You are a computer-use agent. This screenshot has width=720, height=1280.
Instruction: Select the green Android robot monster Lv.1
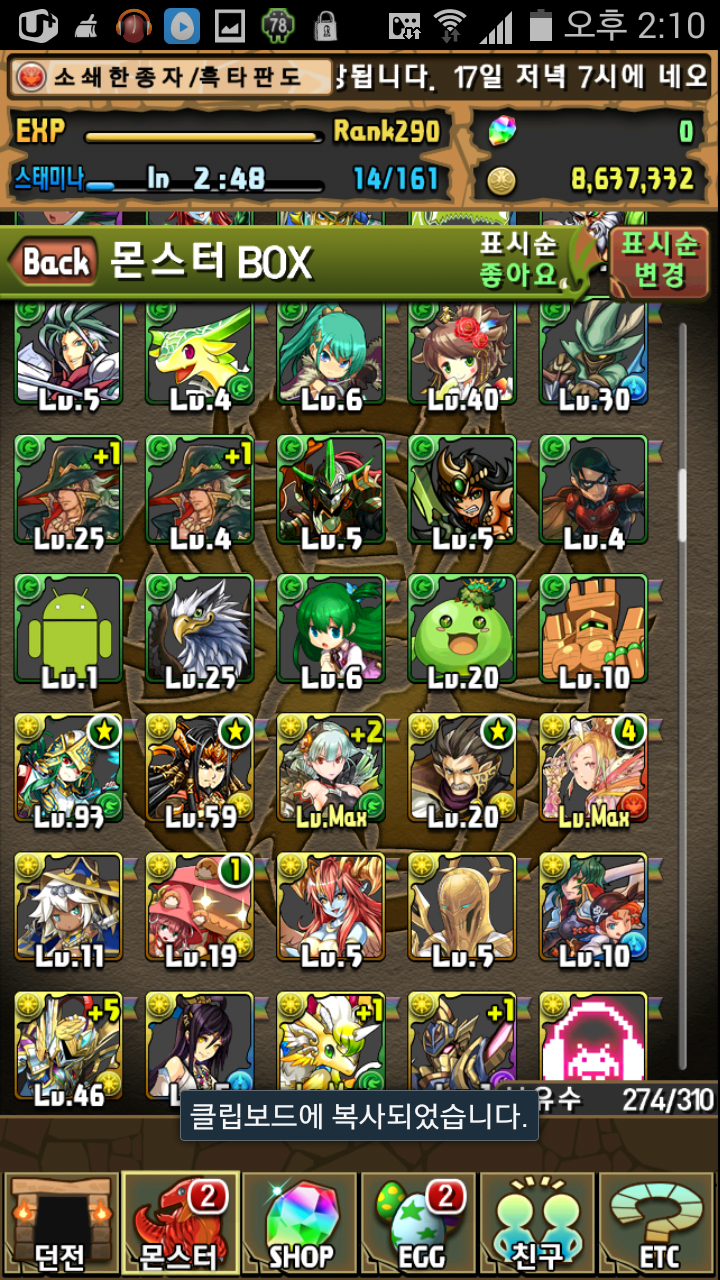(x=70, y=632)
